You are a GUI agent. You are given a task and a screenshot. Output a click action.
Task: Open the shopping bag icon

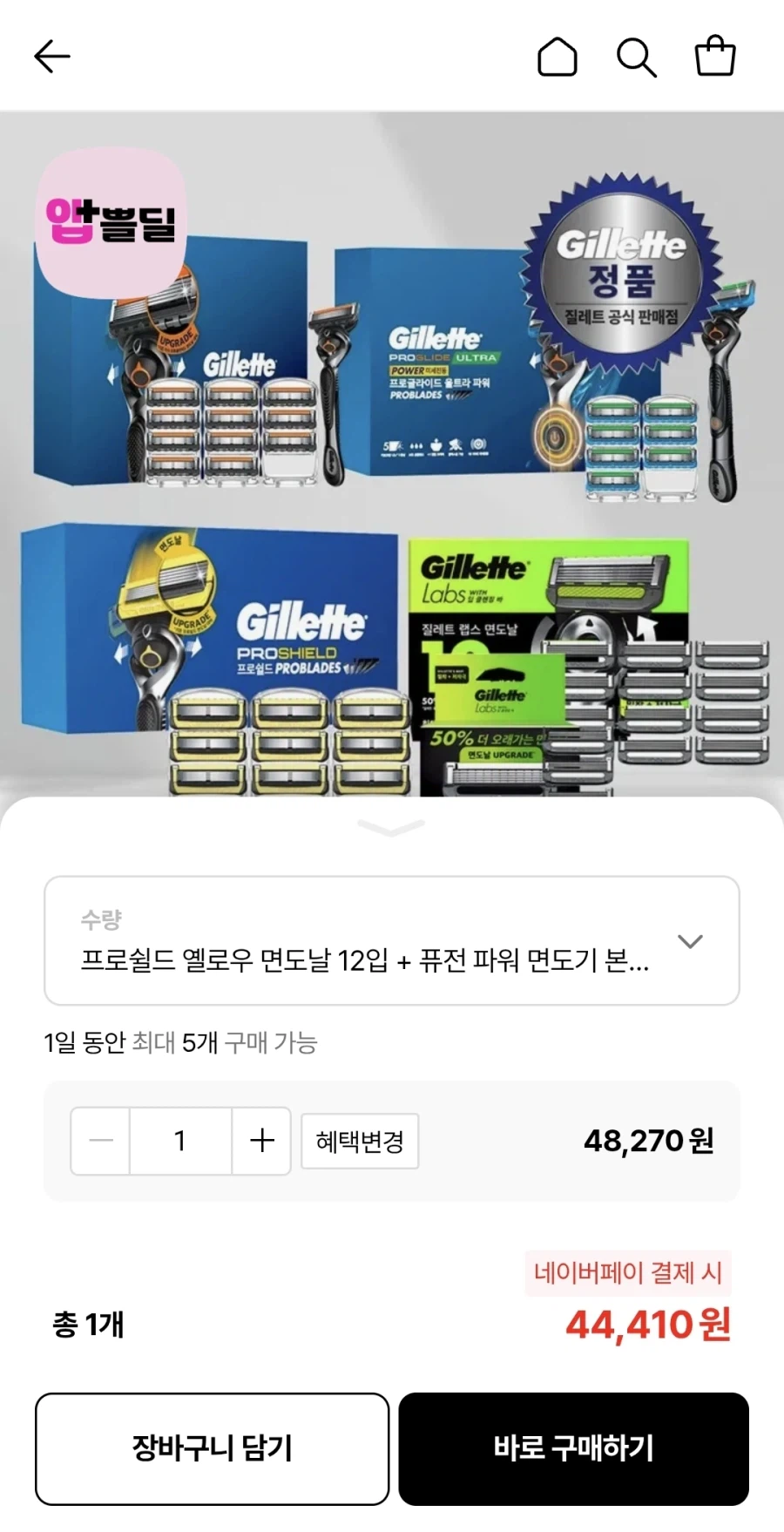pos(714,56)
